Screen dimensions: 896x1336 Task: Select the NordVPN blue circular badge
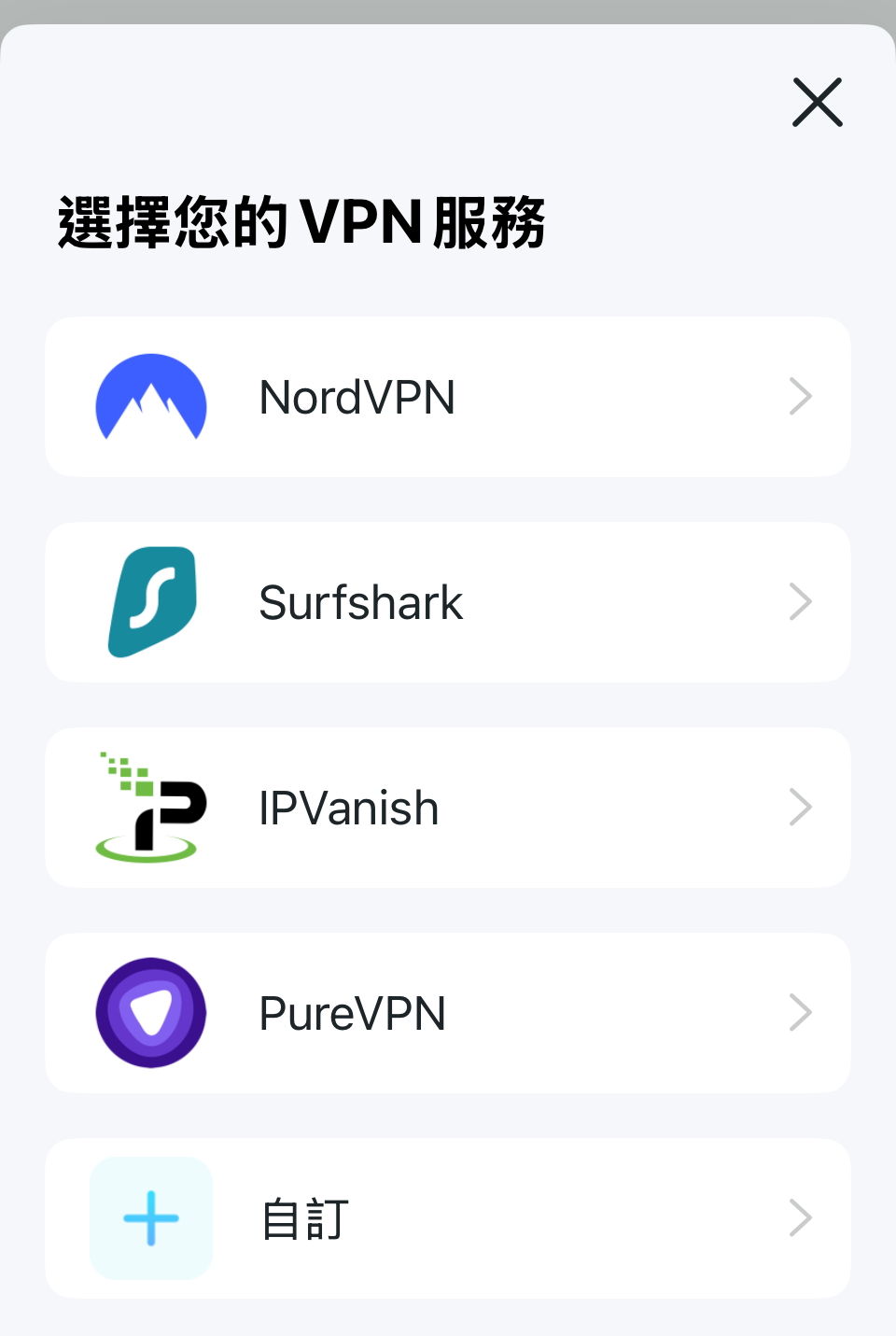point(150,397)
